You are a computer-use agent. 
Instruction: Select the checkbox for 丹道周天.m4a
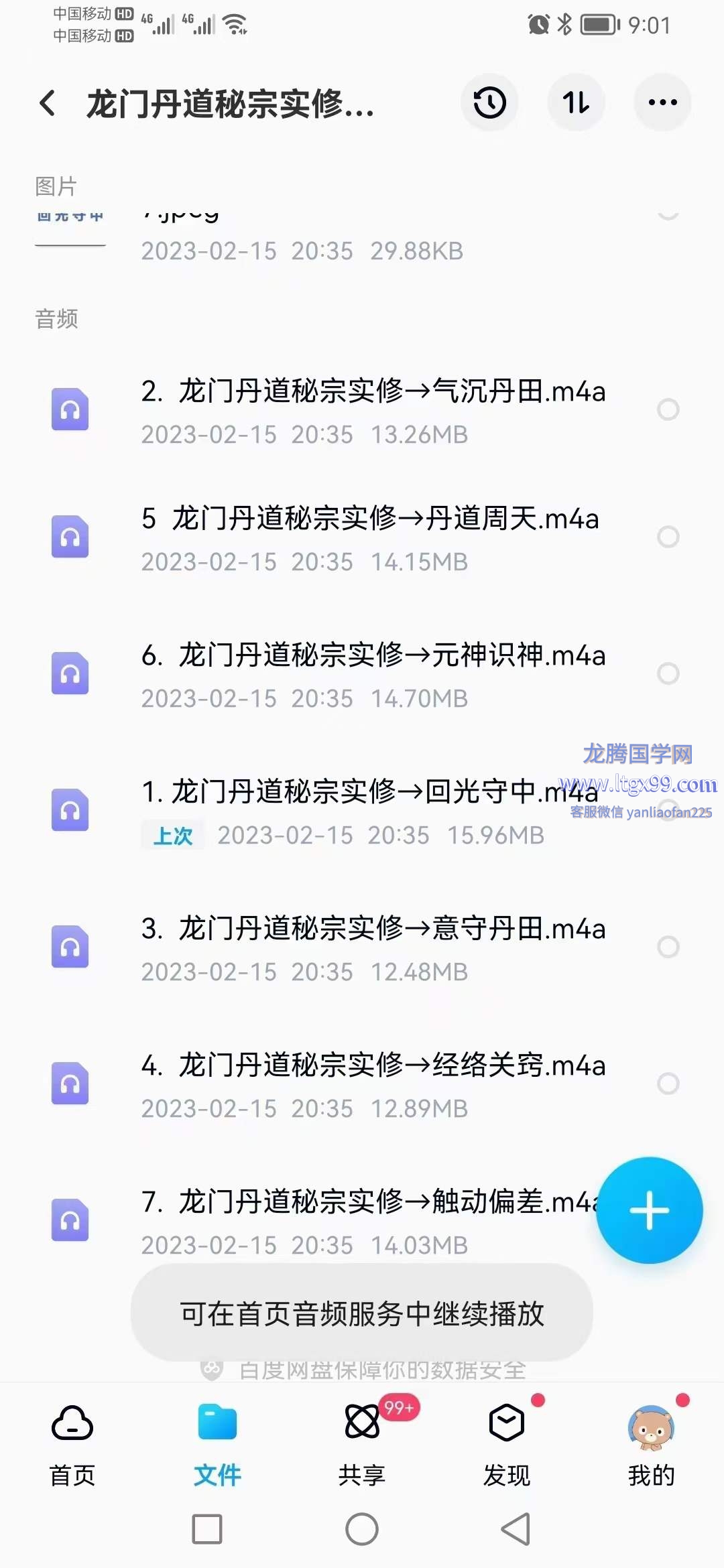click(x=668, y=537)
